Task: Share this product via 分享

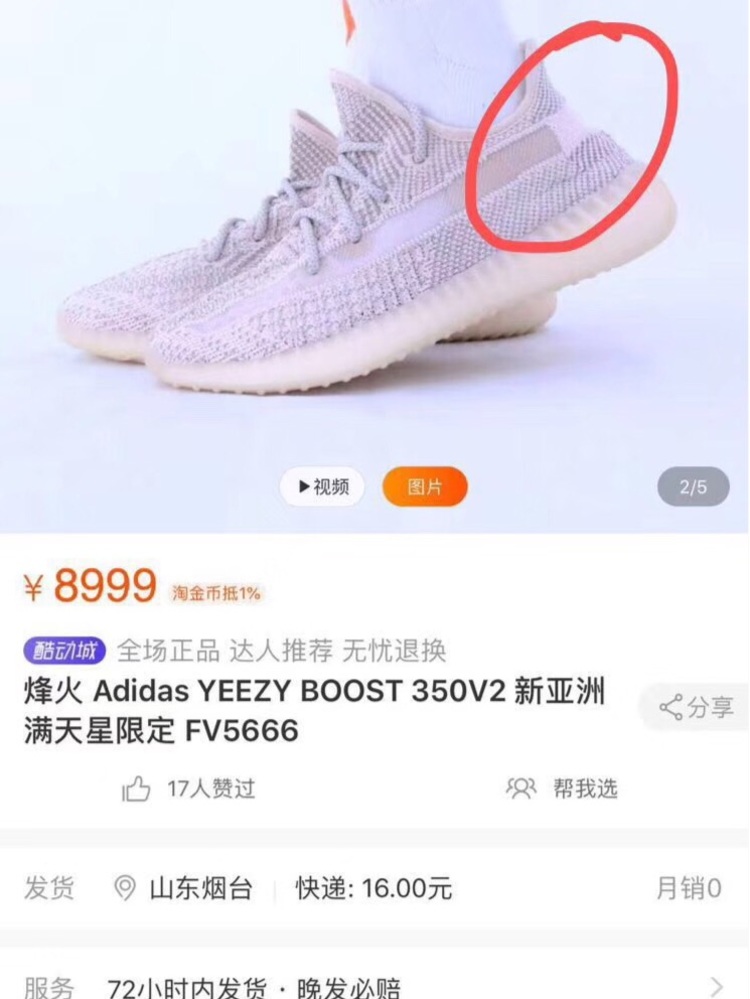Action: (697, 708)
